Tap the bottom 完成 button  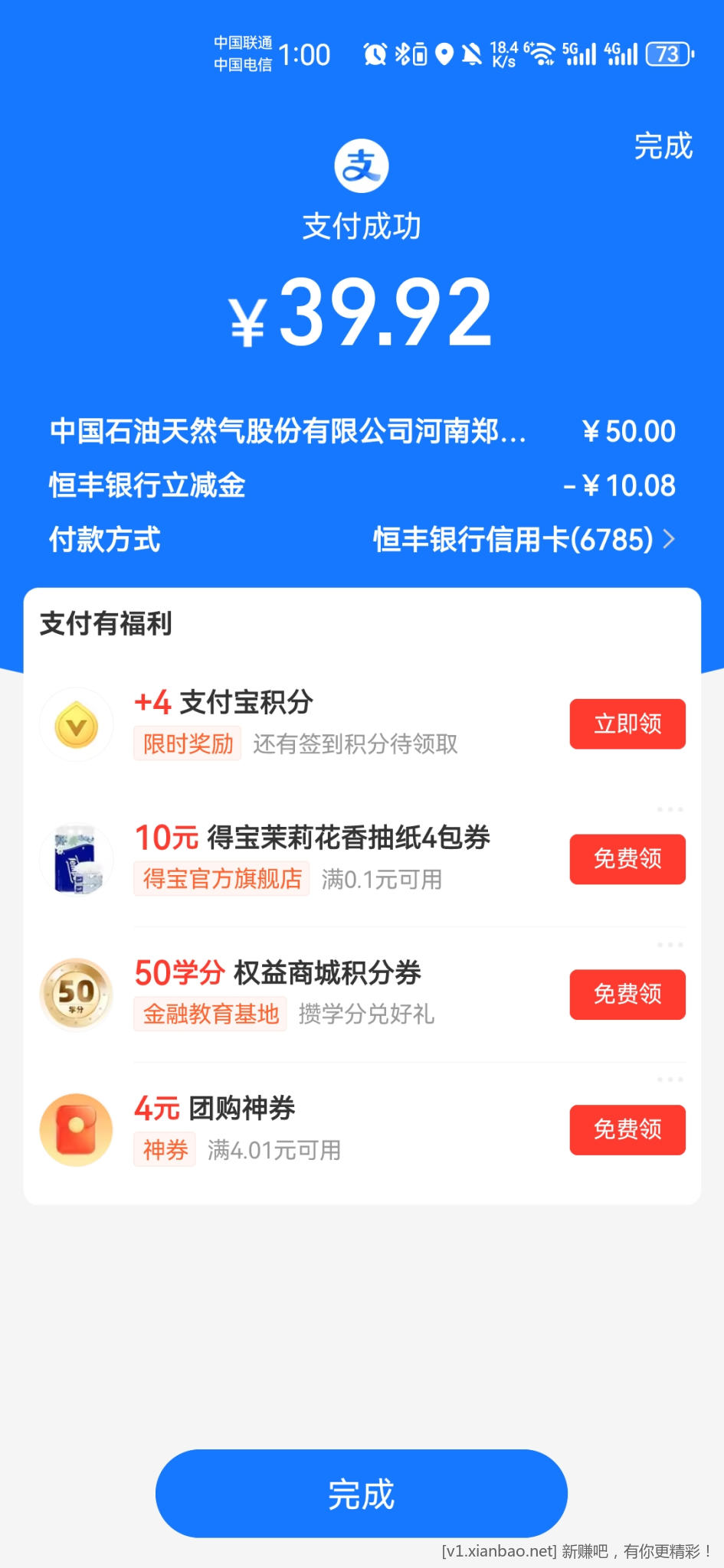click(362, 1491)
